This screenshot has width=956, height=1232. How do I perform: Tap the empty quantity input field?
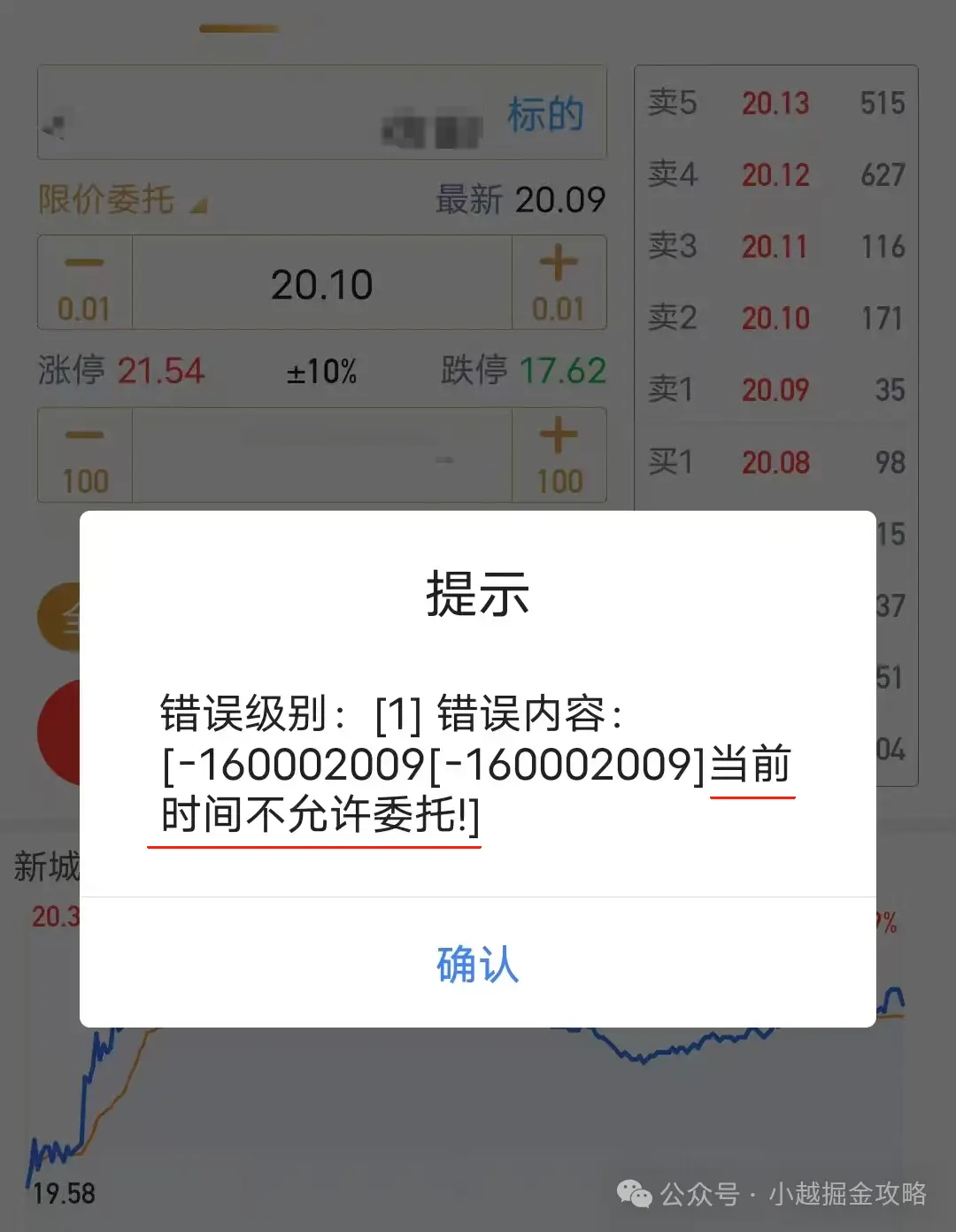321,454
